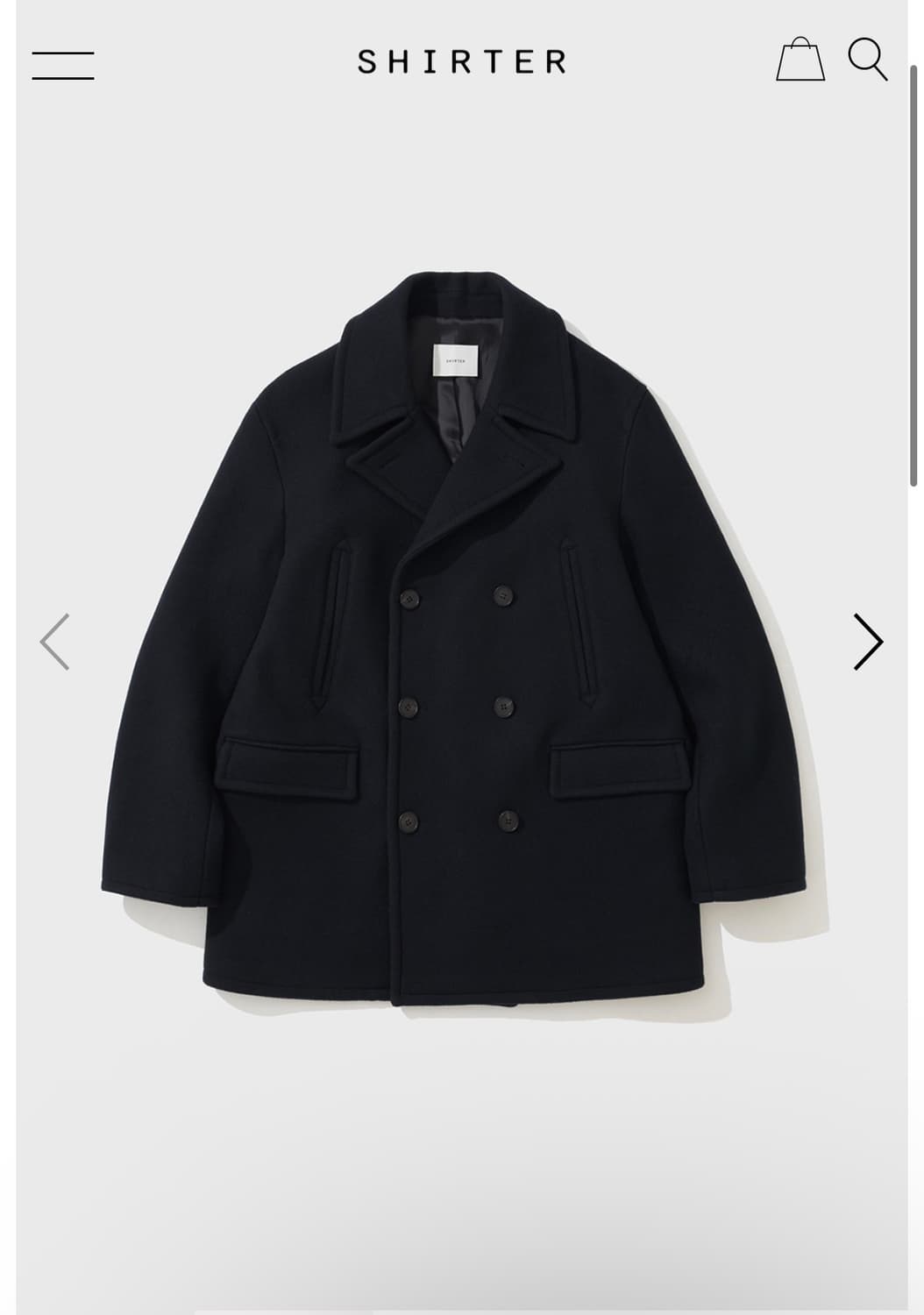Expand the side menu from top left

[62, 62]
